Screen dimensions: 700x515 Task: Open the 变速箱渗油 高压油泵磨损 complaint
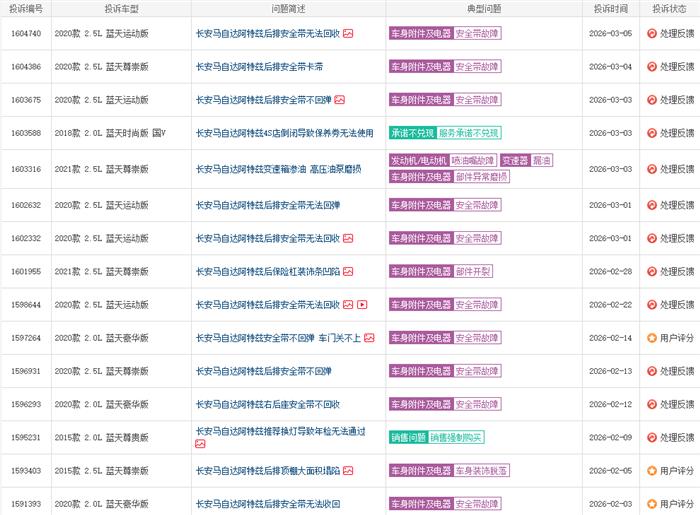[x=278, y=168]
